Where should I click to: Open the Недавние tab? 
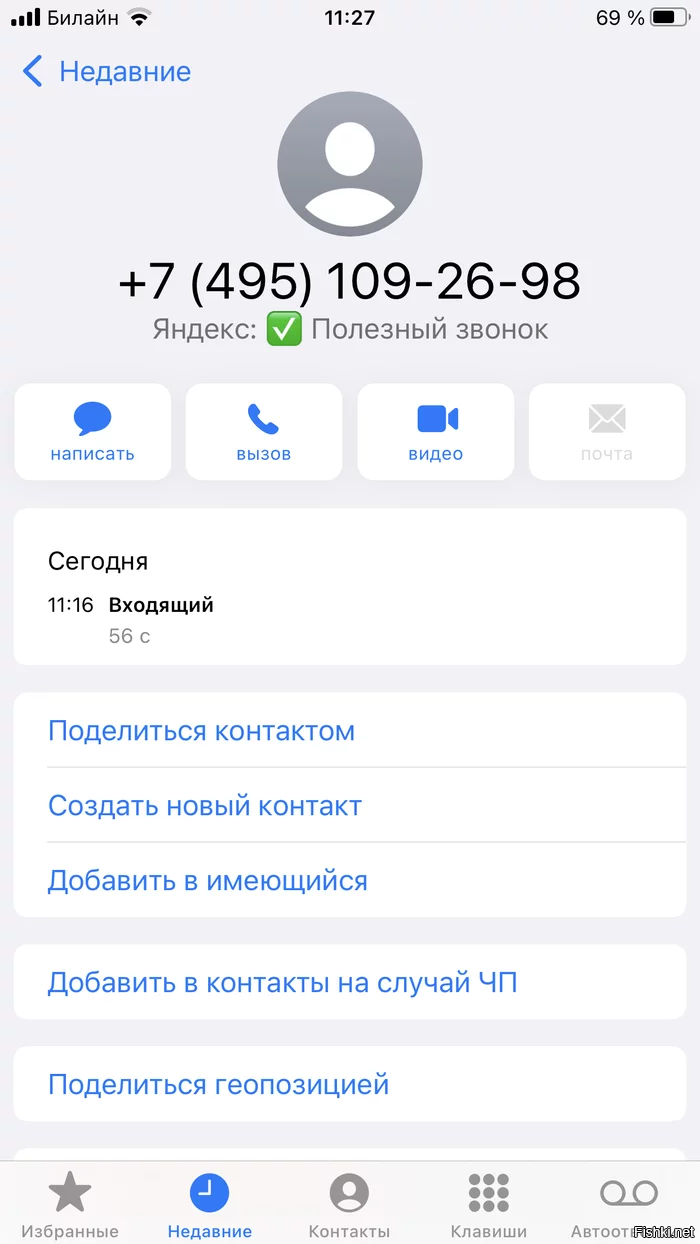click(209, 1204)
